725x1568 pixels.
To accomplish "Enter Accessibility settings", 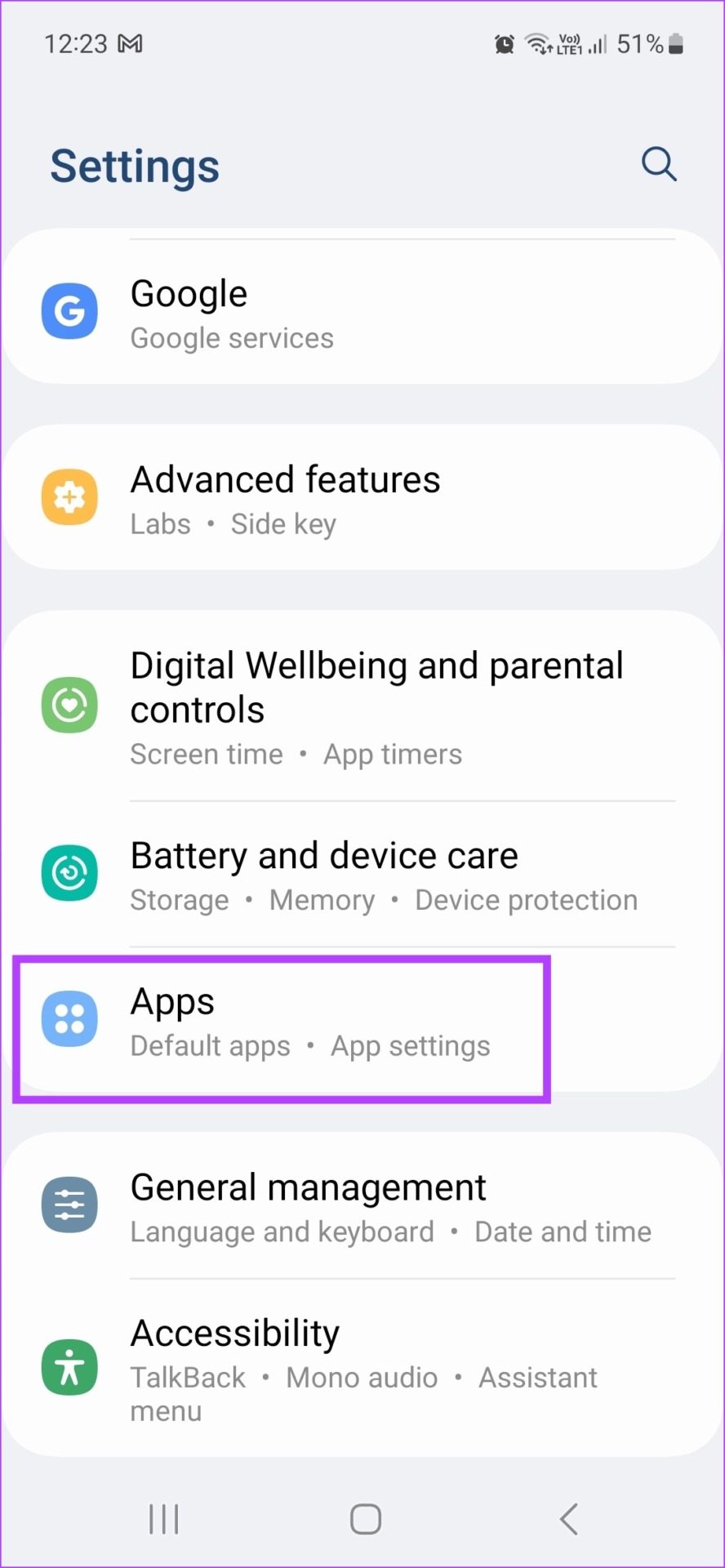I will pyautogui.click(x=362, y=1368).
